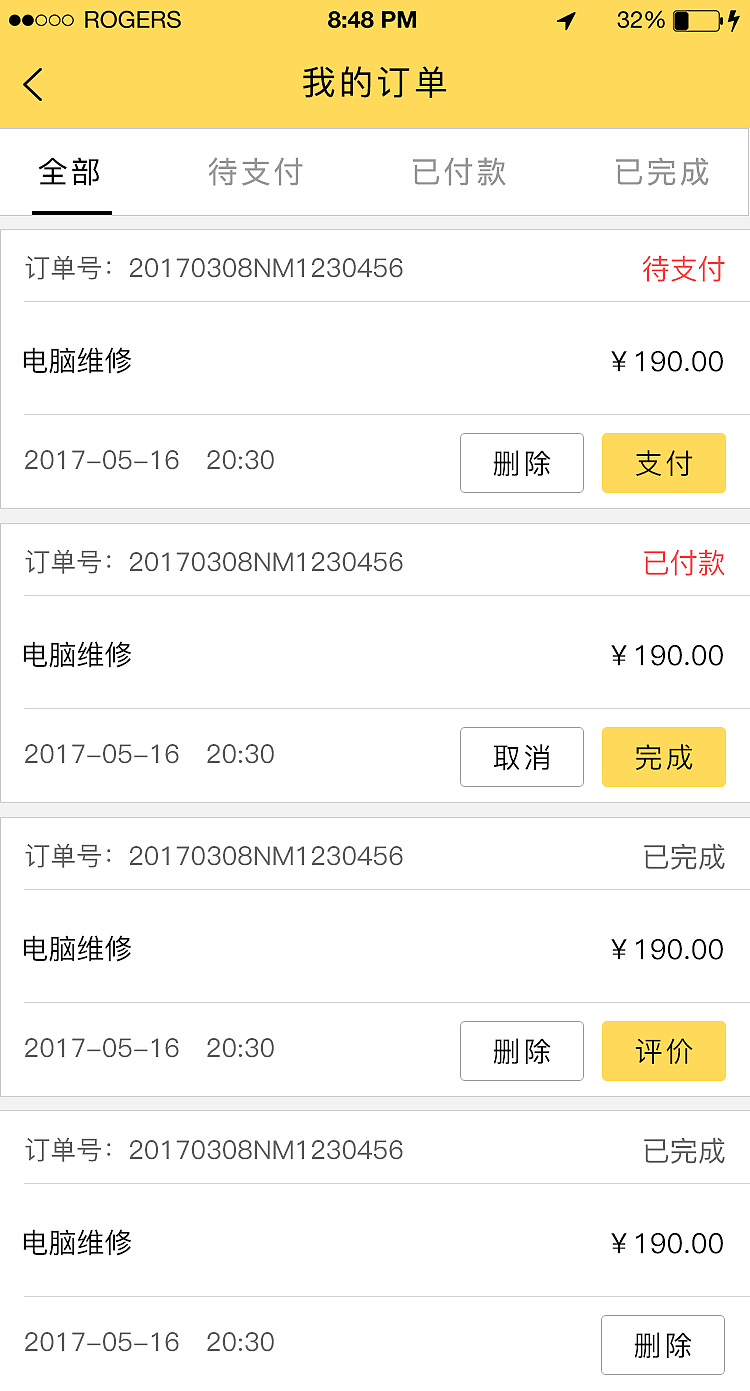Switch to the 已完成 tab
Viewport: 750px width, 1391px height.
661,172
